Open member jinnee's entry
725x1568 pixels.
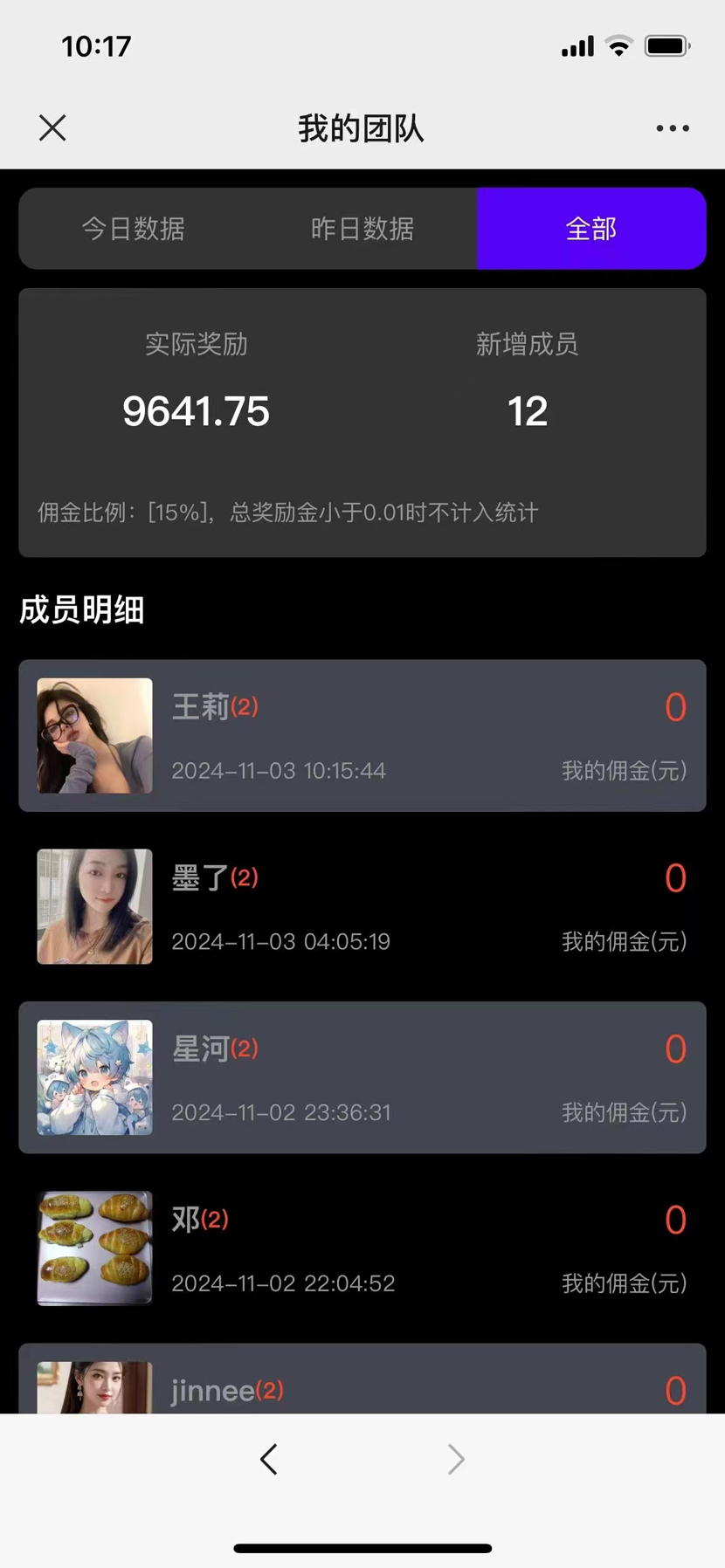point(362,1385)
